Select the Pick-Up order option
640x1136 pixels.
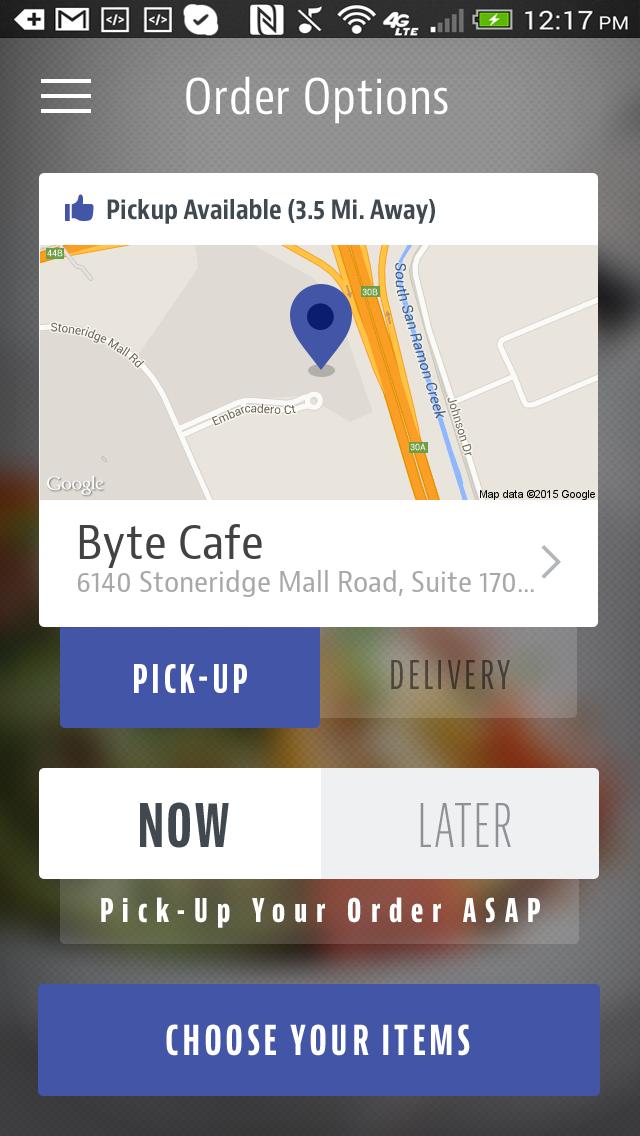[190, 678]
